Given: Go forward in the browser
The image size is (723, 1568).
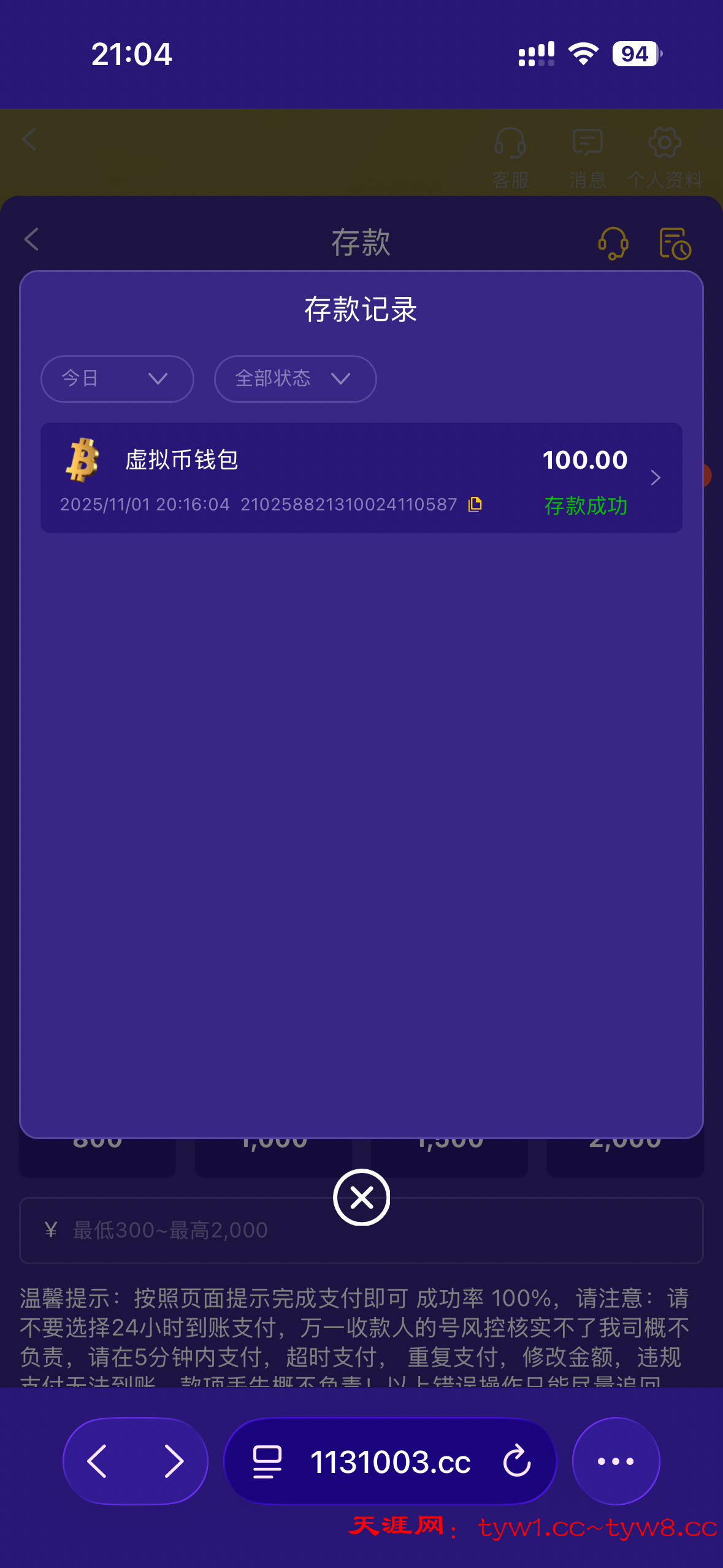Looking at the screenshot, I should [174, 1461].
